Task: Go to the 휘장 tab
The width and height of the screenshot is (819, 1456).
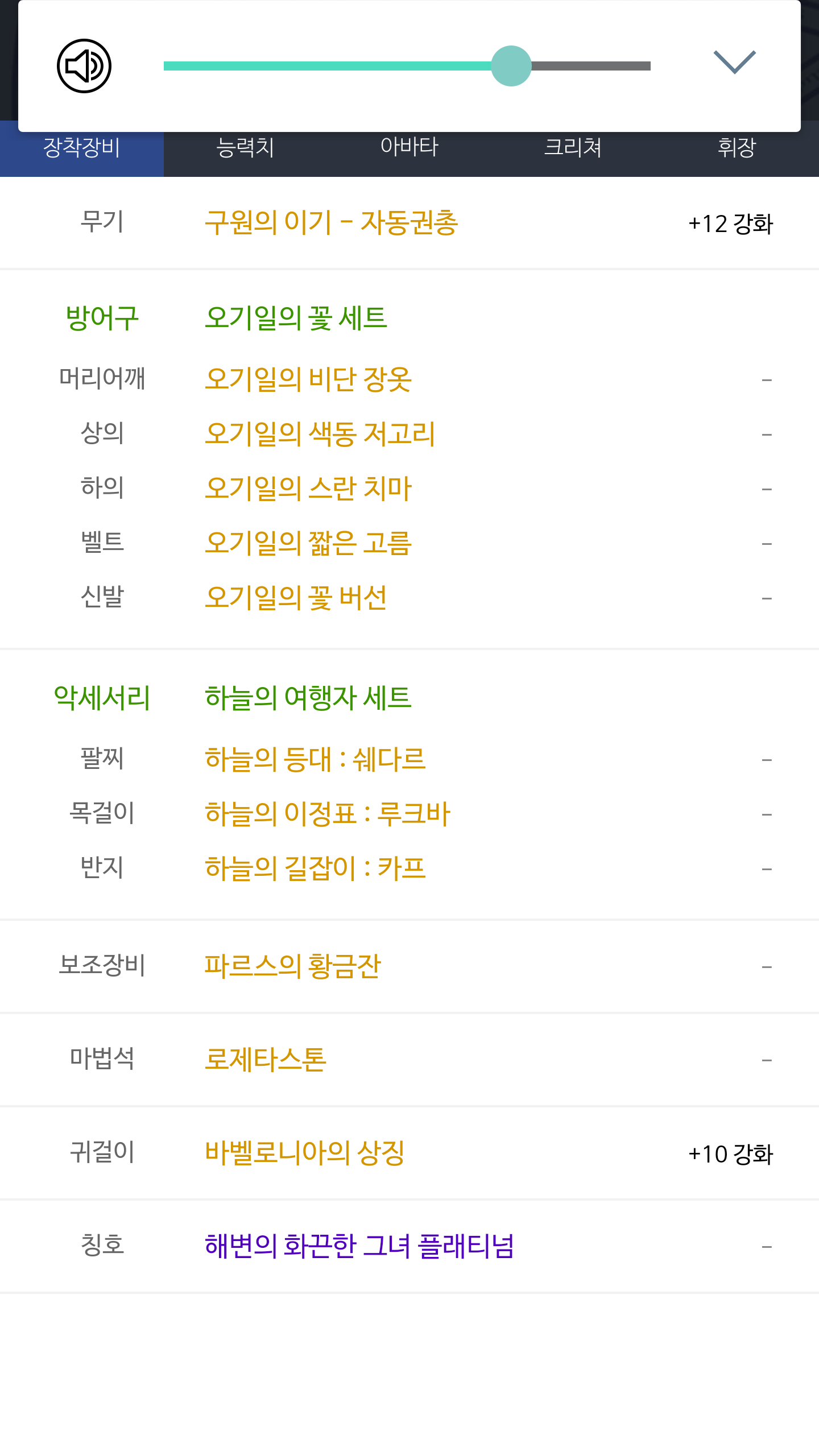Action: point(737,148)
